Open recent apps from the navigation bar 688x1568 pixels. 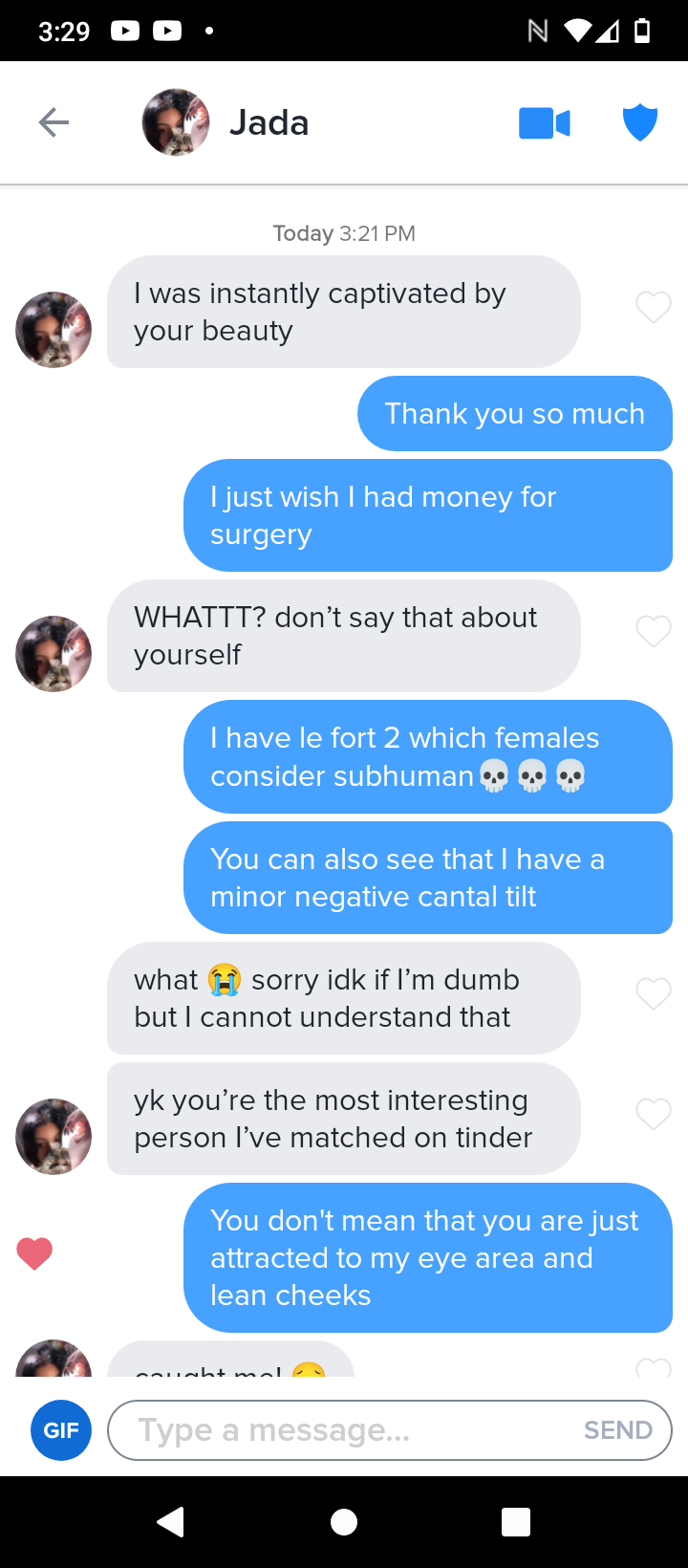tap(516, 1522)
